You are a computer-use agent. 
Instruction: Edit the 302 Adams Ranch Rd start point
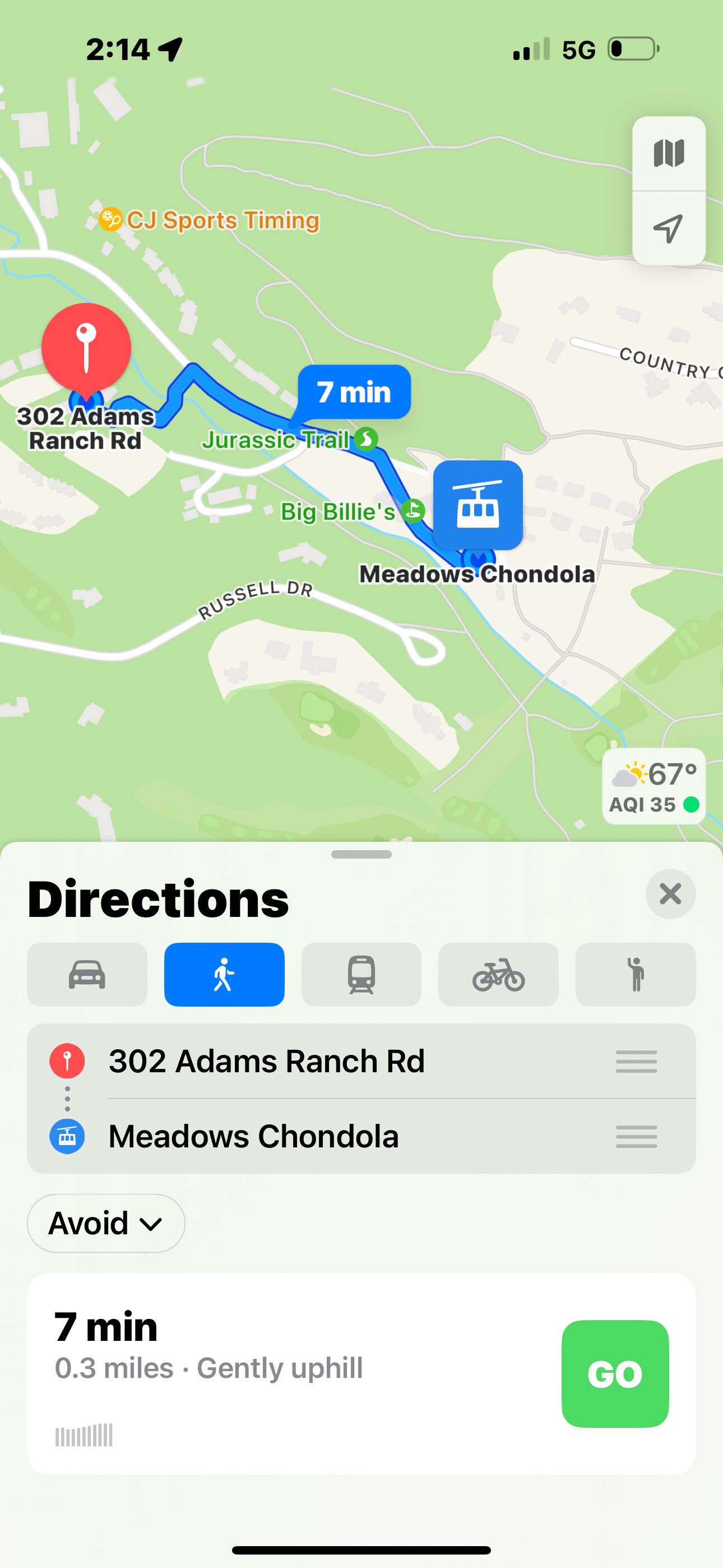361,1061
